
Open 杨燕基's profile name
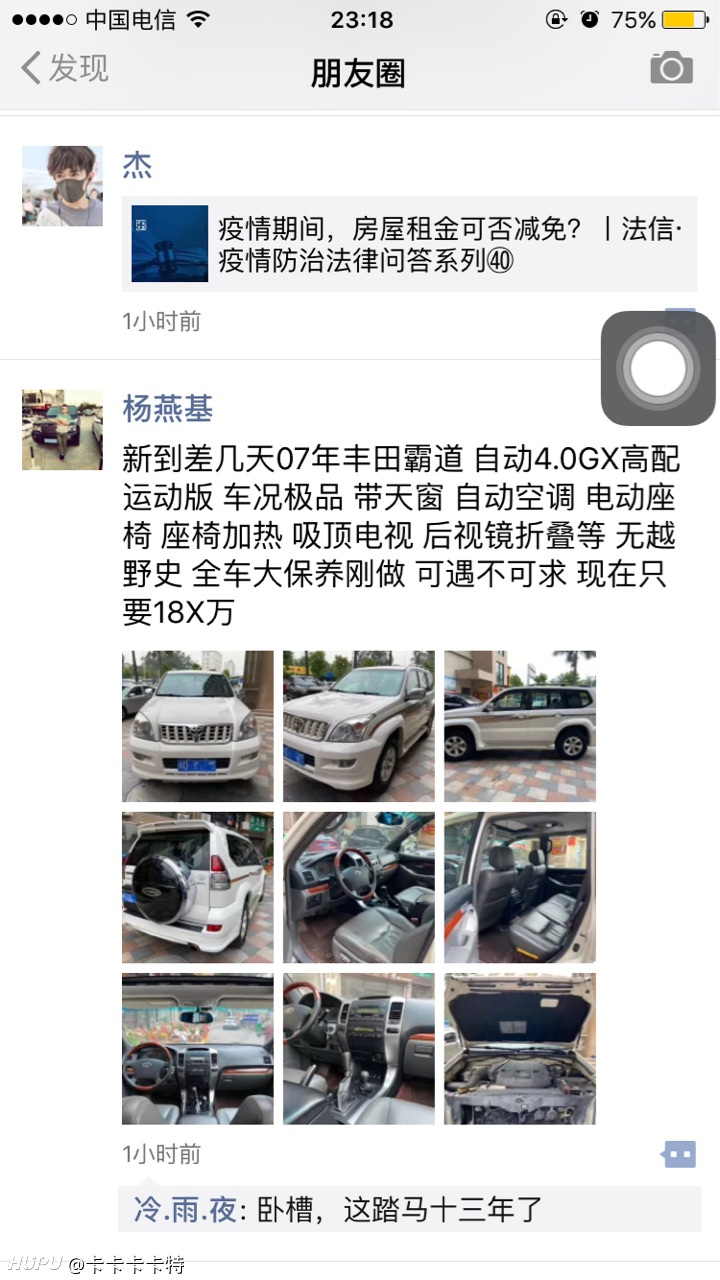click(x=167, y=408)
